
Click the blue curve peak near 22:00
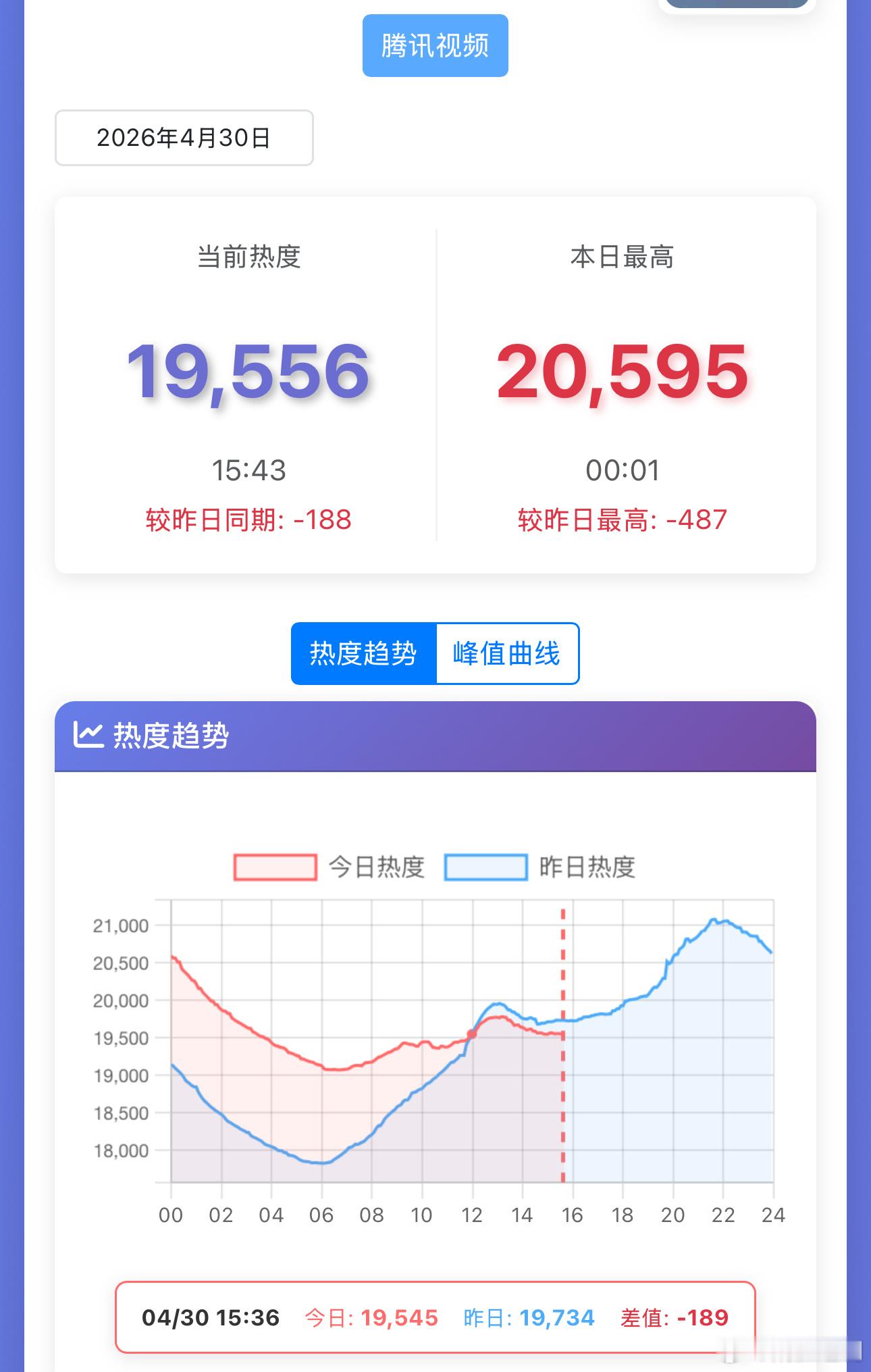tap(717, 919)
